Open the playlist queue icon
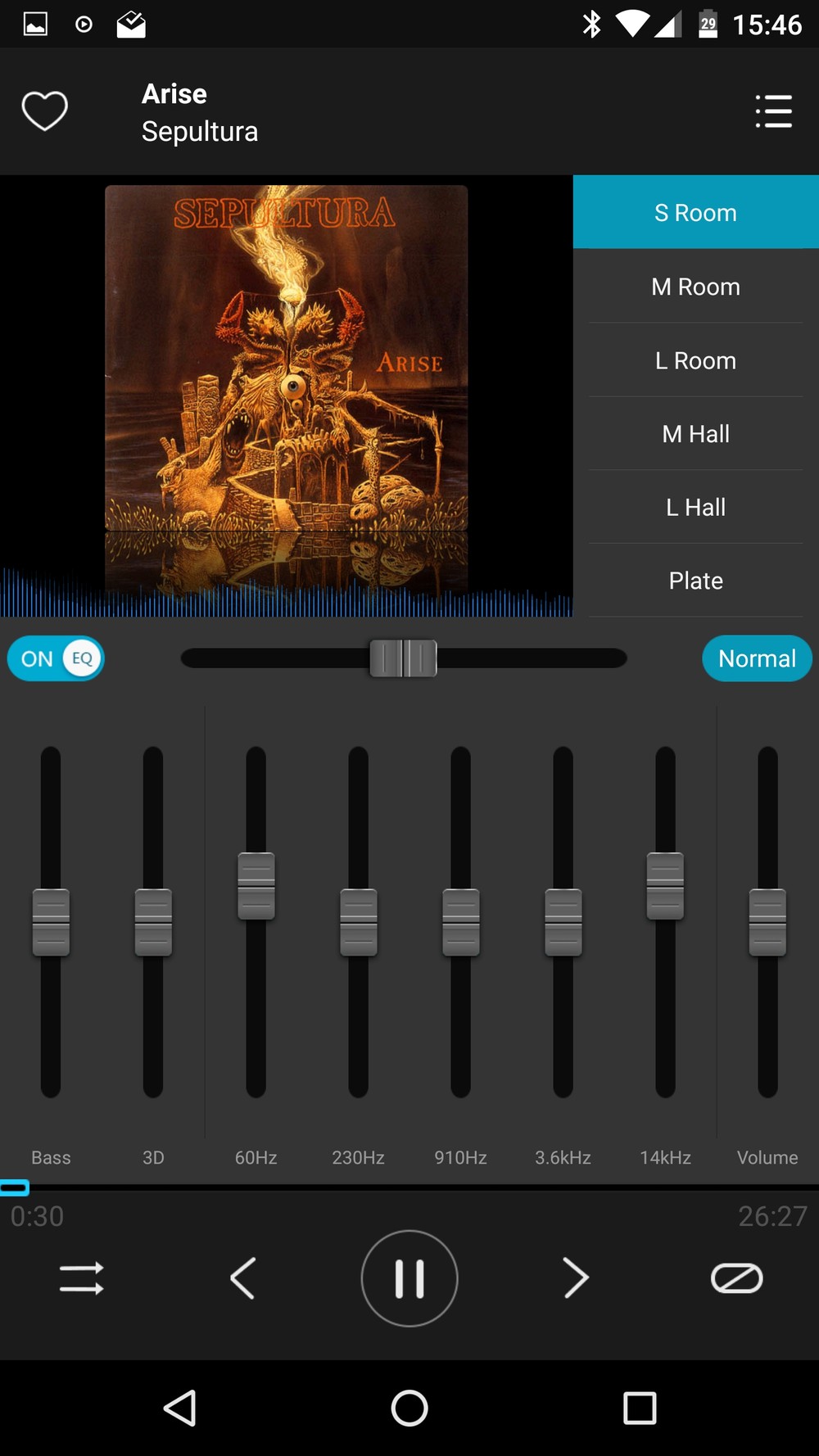 [x=773, y=111]
